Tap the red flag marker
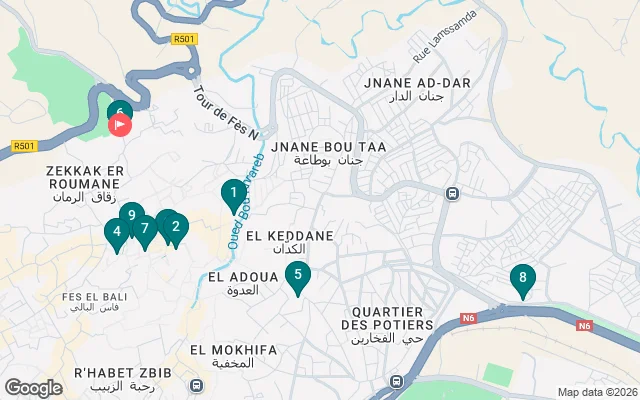 tap(119, 125)
